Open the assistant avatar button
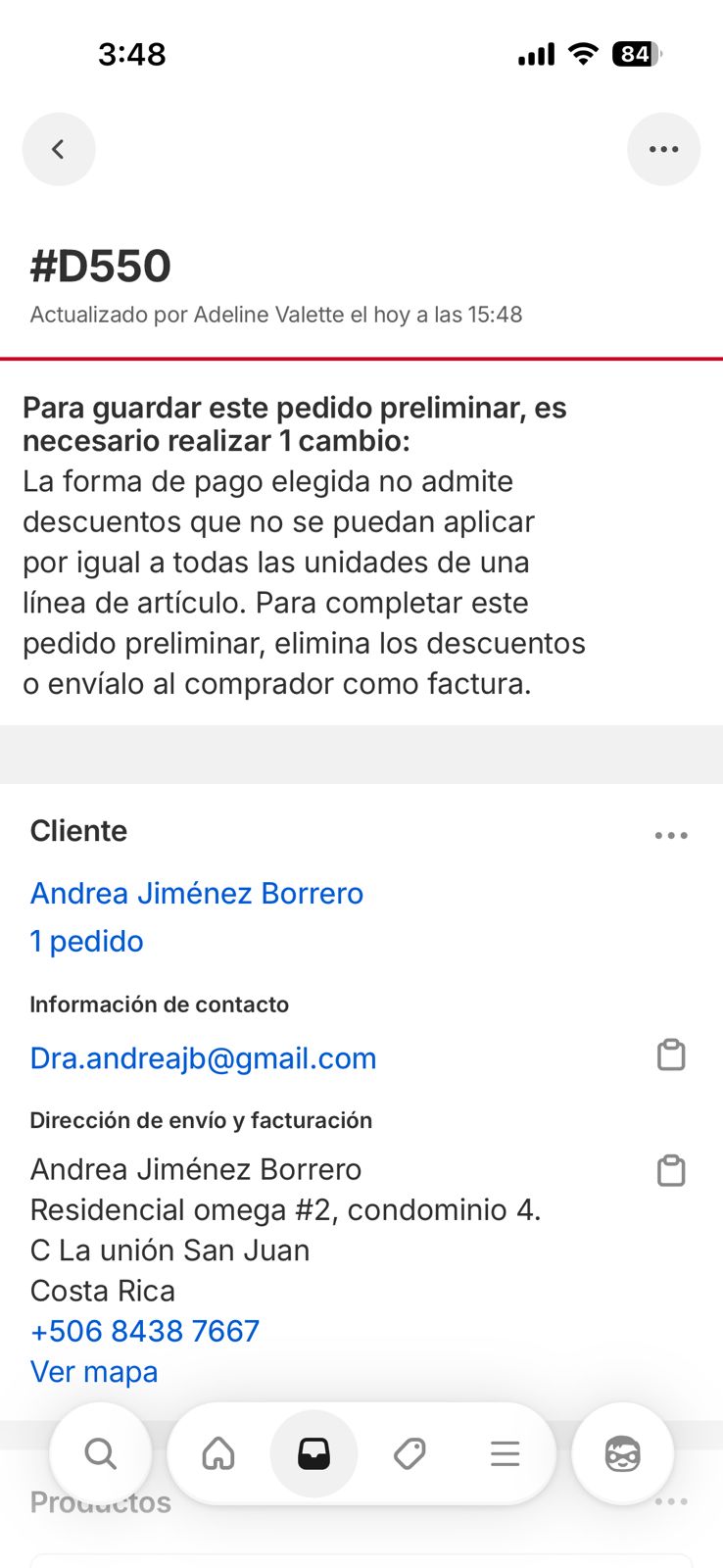This screenshot has width=723, height=1568. (622, 1453)
